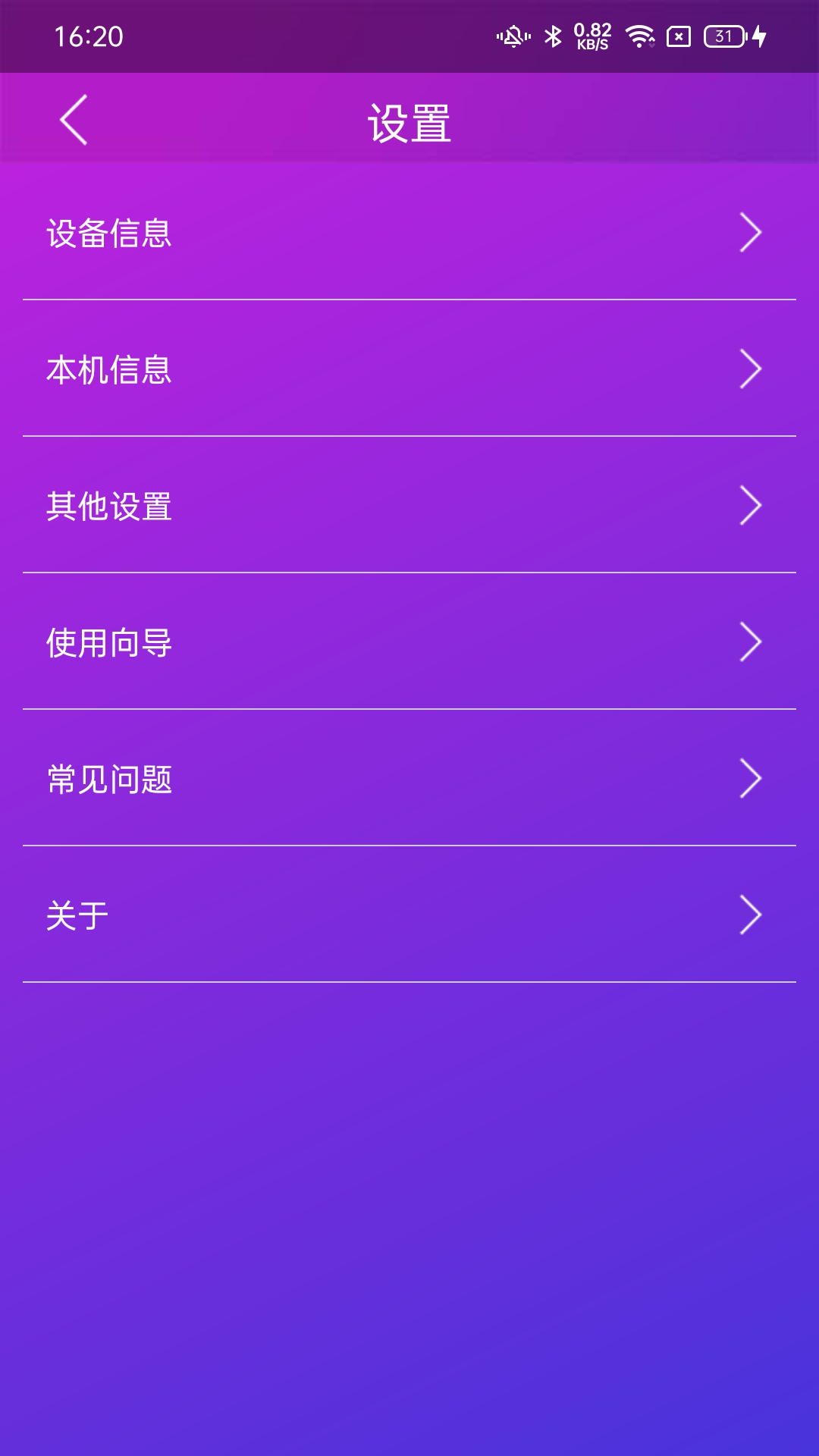Click the Bluetooth icon in the status bar
Screen dimensions: 819x1456
click(553, 34)
